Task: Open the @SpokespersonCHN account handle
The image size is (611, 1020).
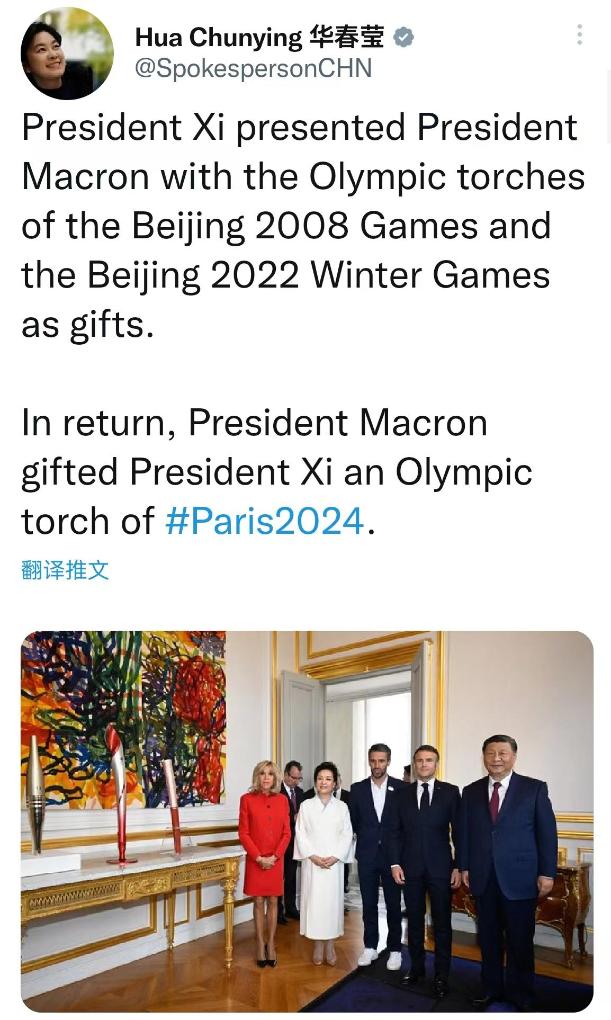Action: tap(253, 68)
